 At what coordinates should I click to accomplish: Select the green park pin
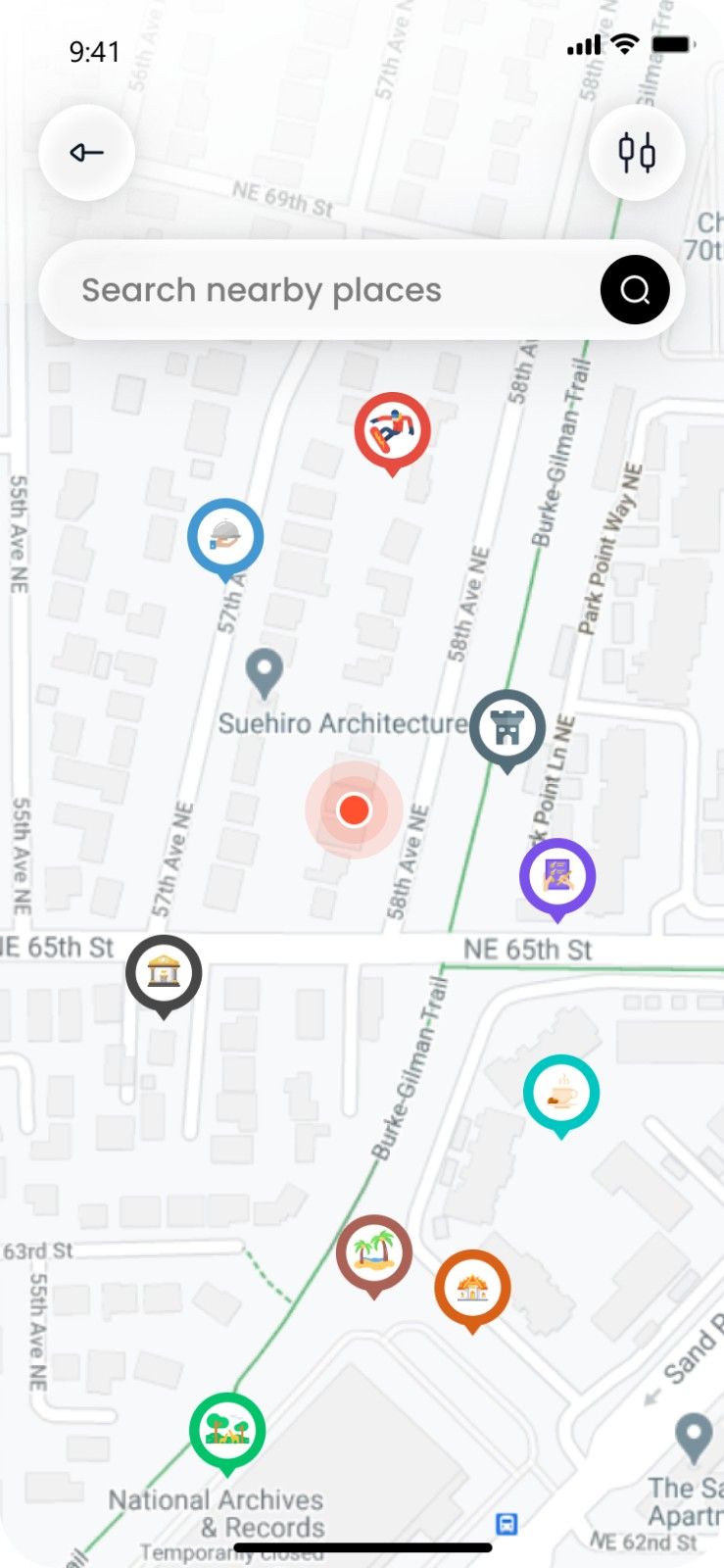(x=227, y=1431)
